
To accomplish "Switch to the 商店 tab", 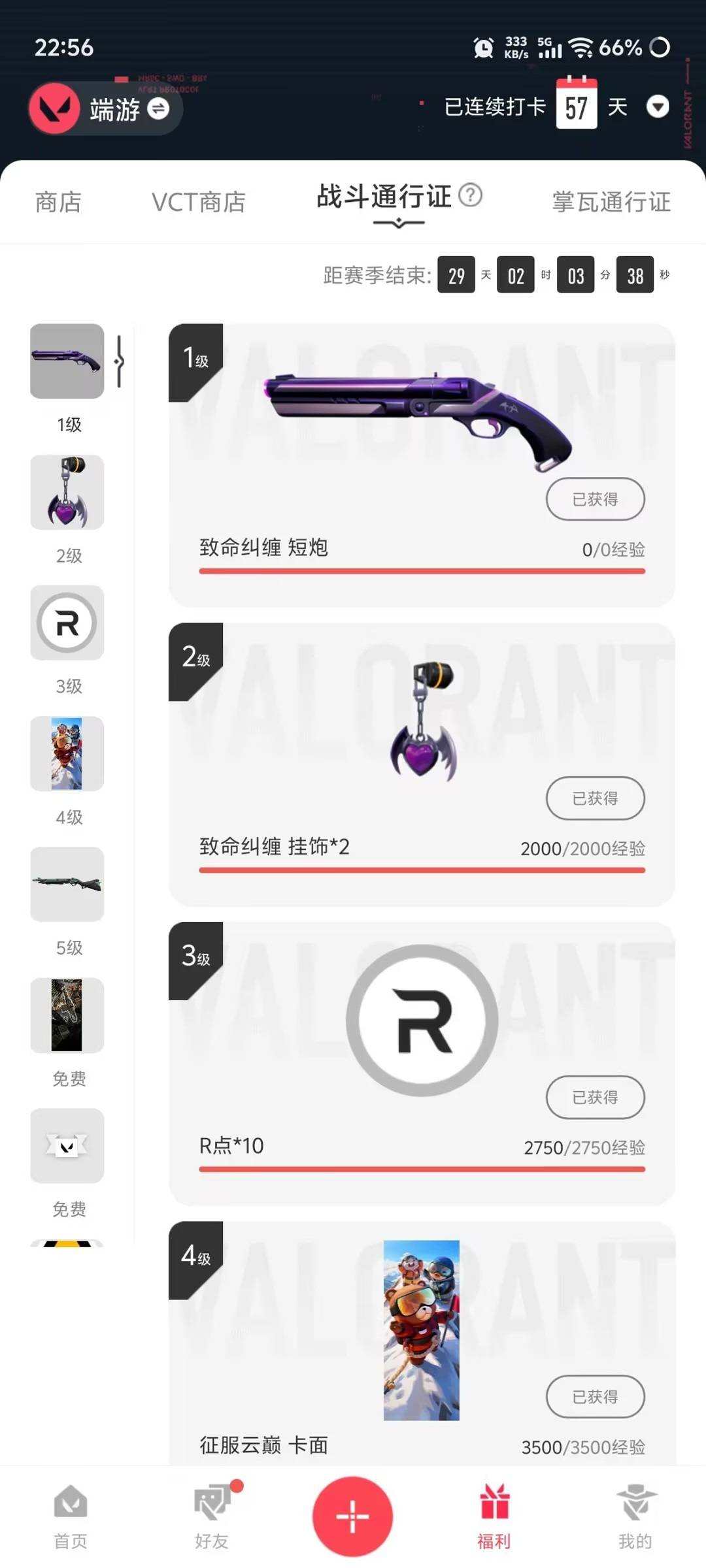I will click(58, 202).
